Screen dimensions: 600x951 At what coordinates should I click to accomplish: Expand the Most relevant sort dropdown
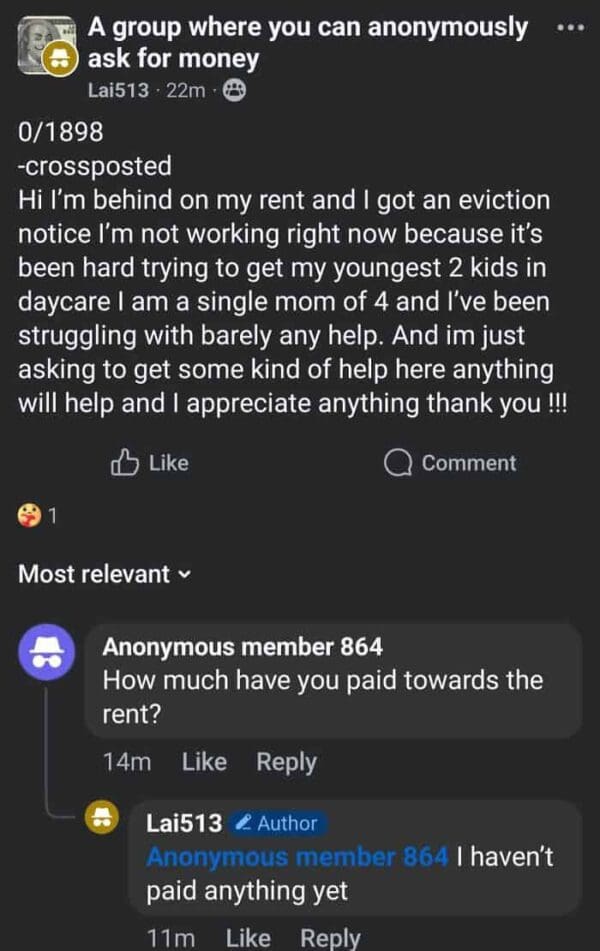104,574
